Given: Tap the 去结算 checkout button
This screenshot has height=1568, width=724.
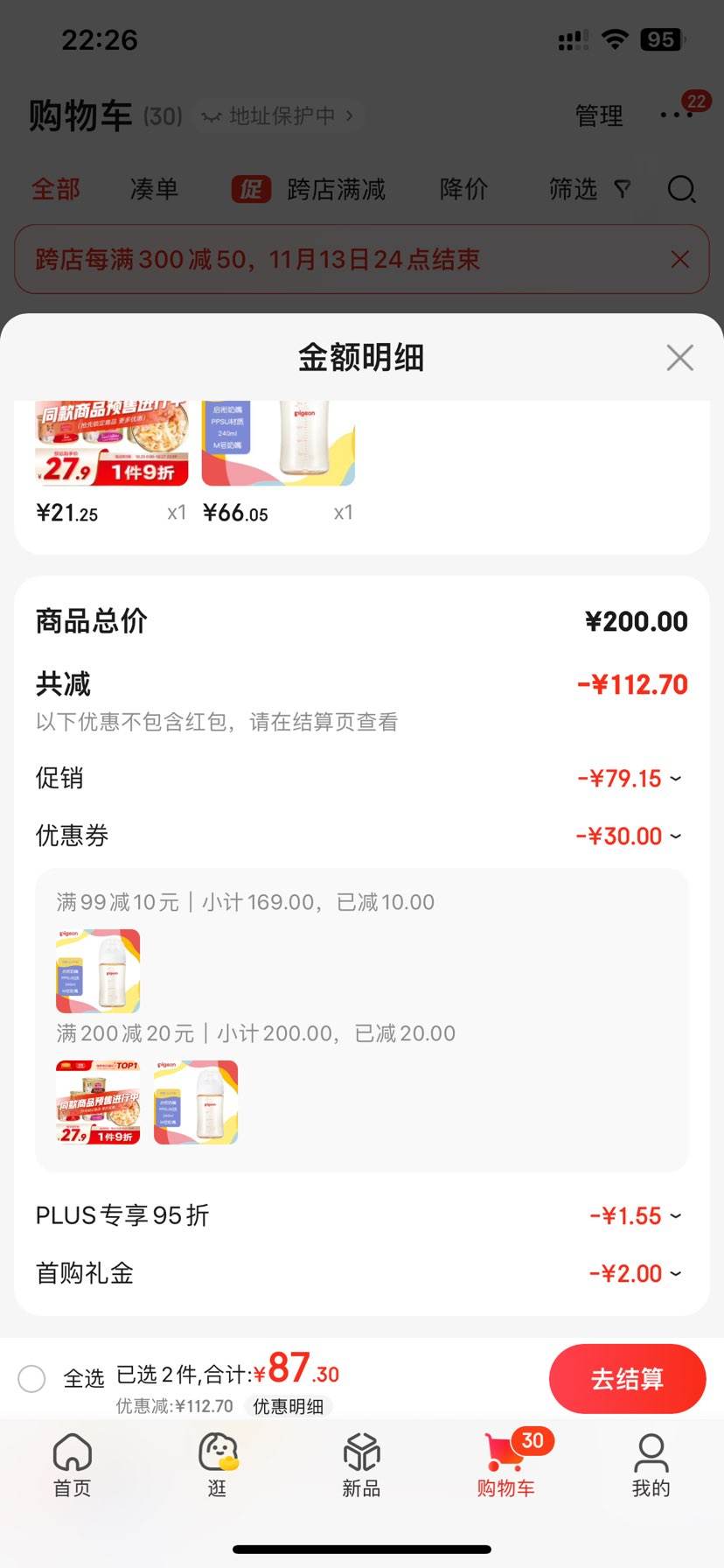Looking at the screenshot, I should point(628,1378).
